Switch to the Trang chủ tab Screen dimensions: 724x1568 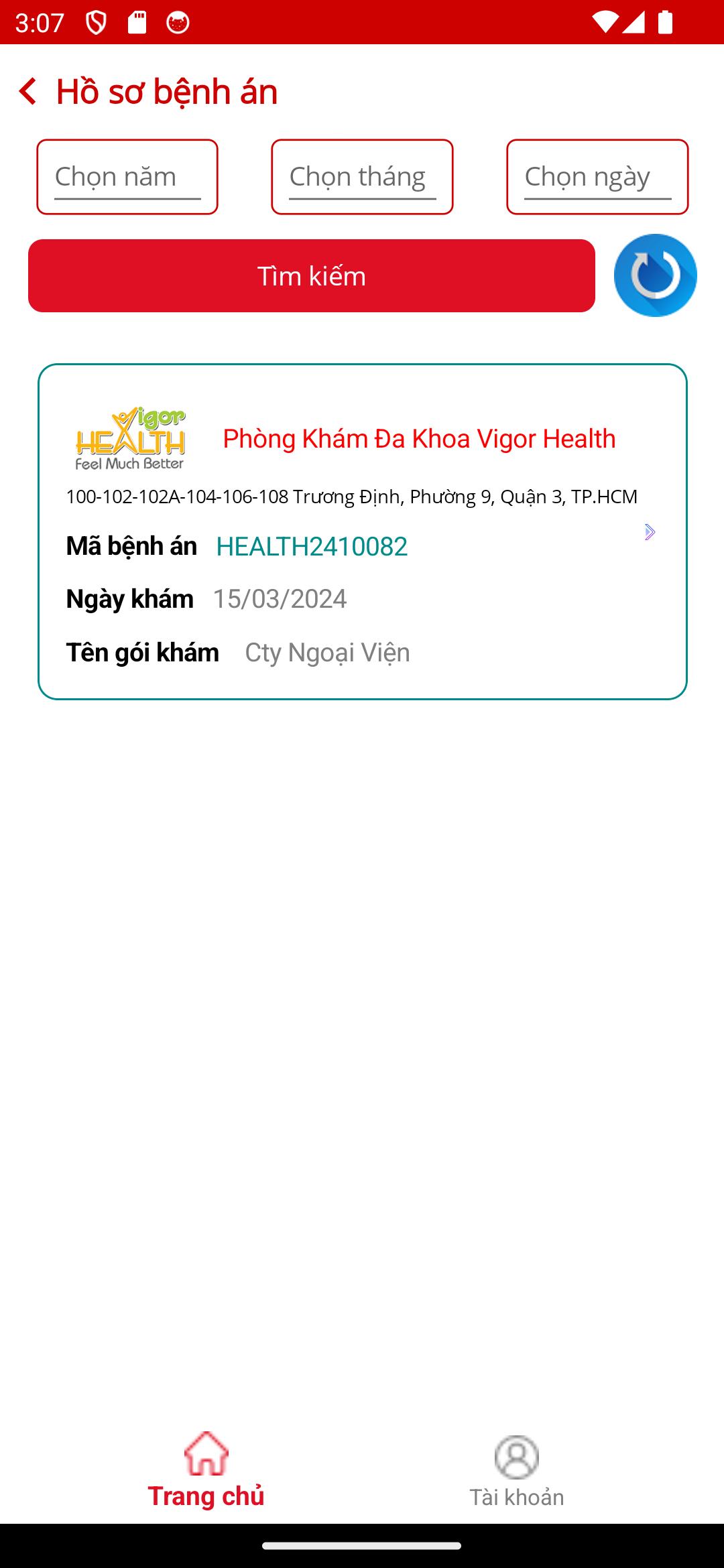[x=206, y=1469]
